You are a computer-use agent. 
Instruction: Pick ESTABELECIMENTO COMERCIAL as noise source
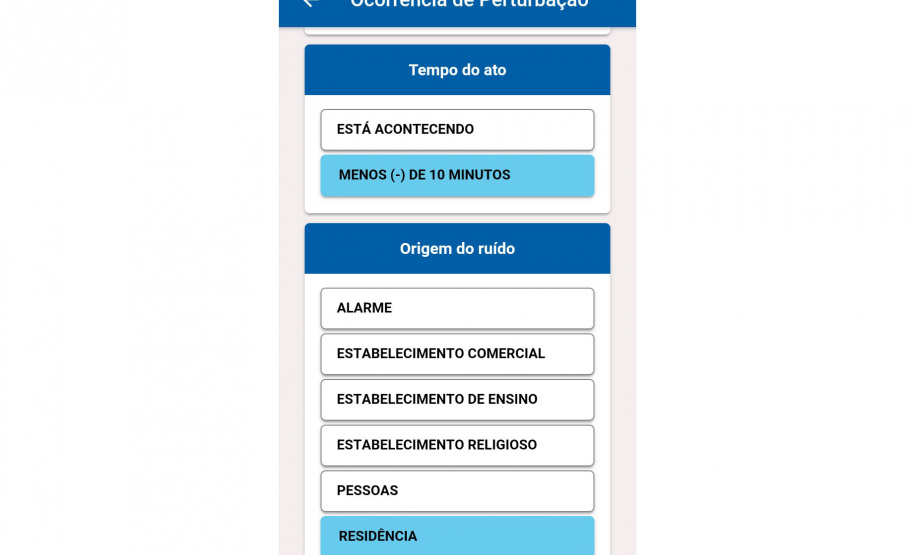[457, 354]
